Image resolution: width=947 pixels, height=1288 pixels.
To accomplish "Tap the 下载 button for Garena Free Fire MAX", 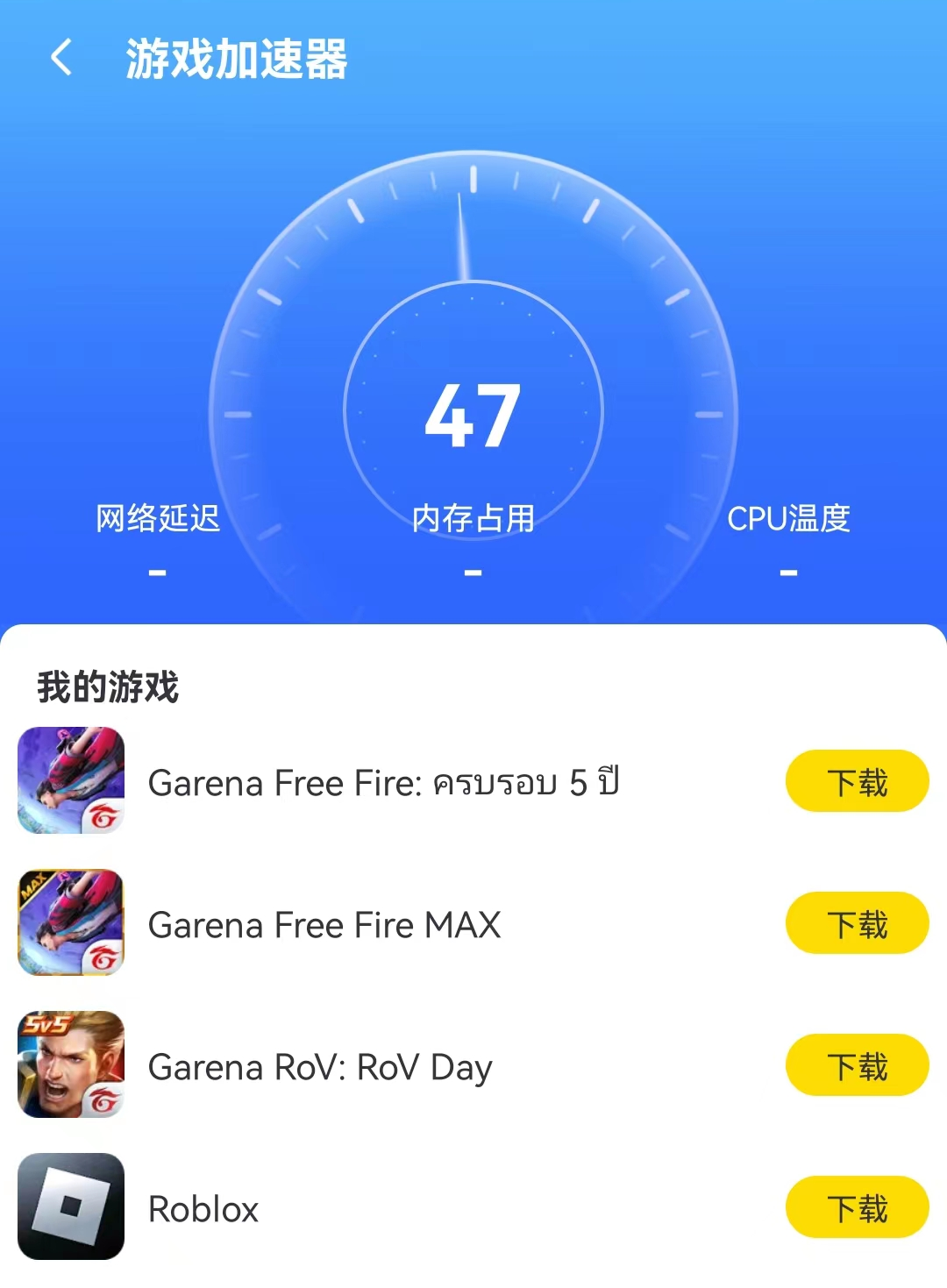I will (x=857, y=922).
